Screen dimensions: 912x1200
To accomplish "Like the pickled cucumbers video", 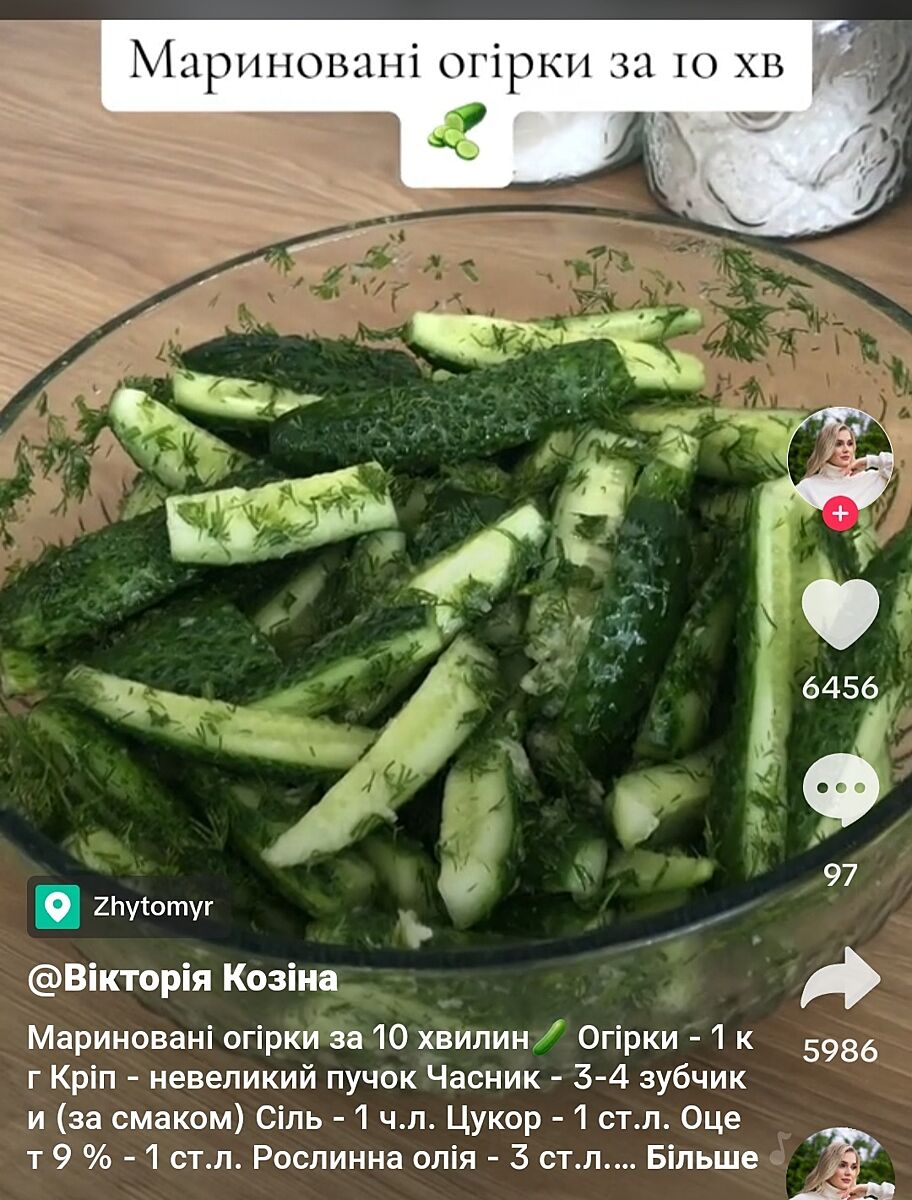I will [x=840, y=613].
